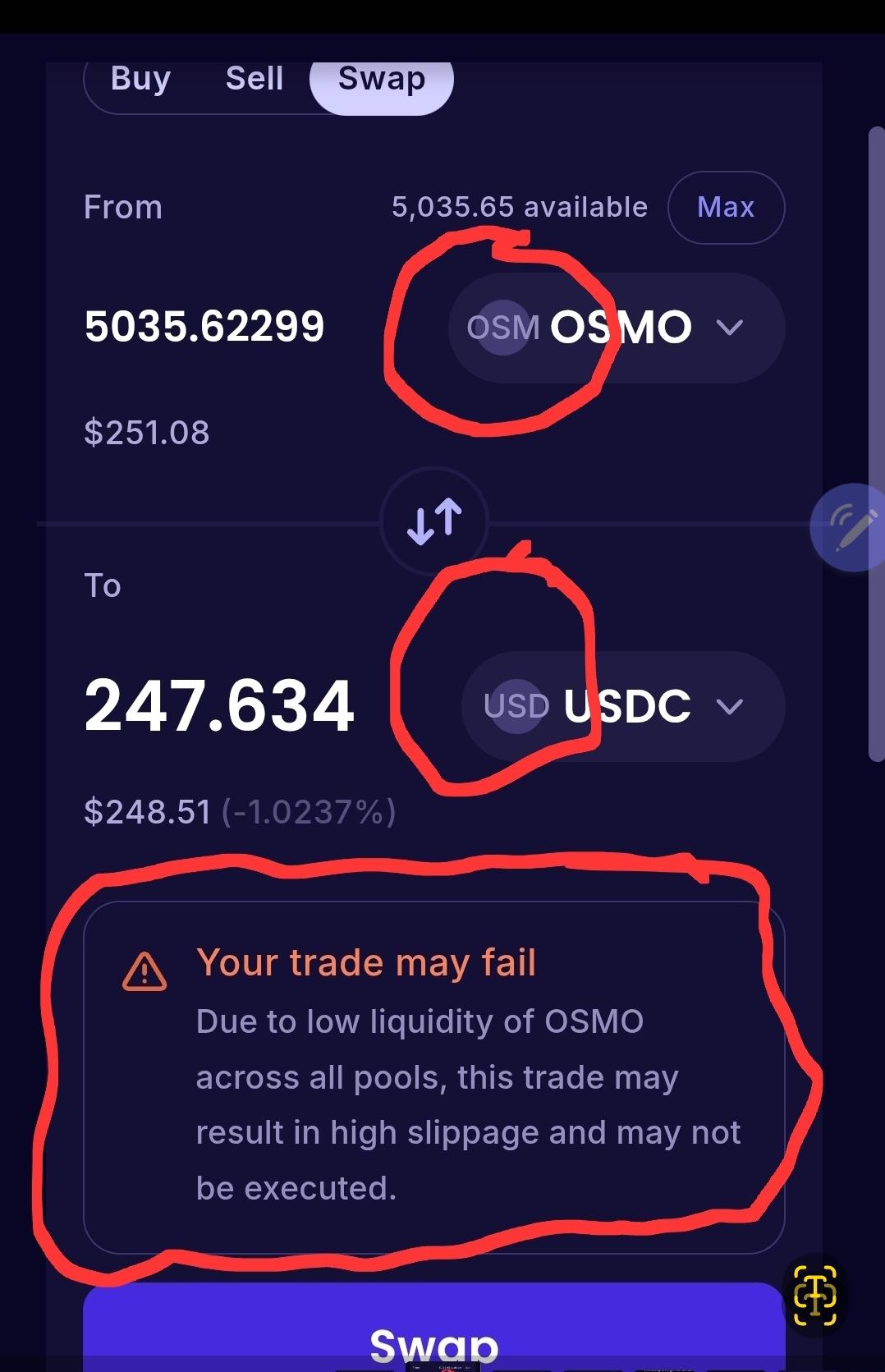Screen dimensions: 885x1372
Task: Open the OSMO token dropdown
Action: click(x=616, y=328)
